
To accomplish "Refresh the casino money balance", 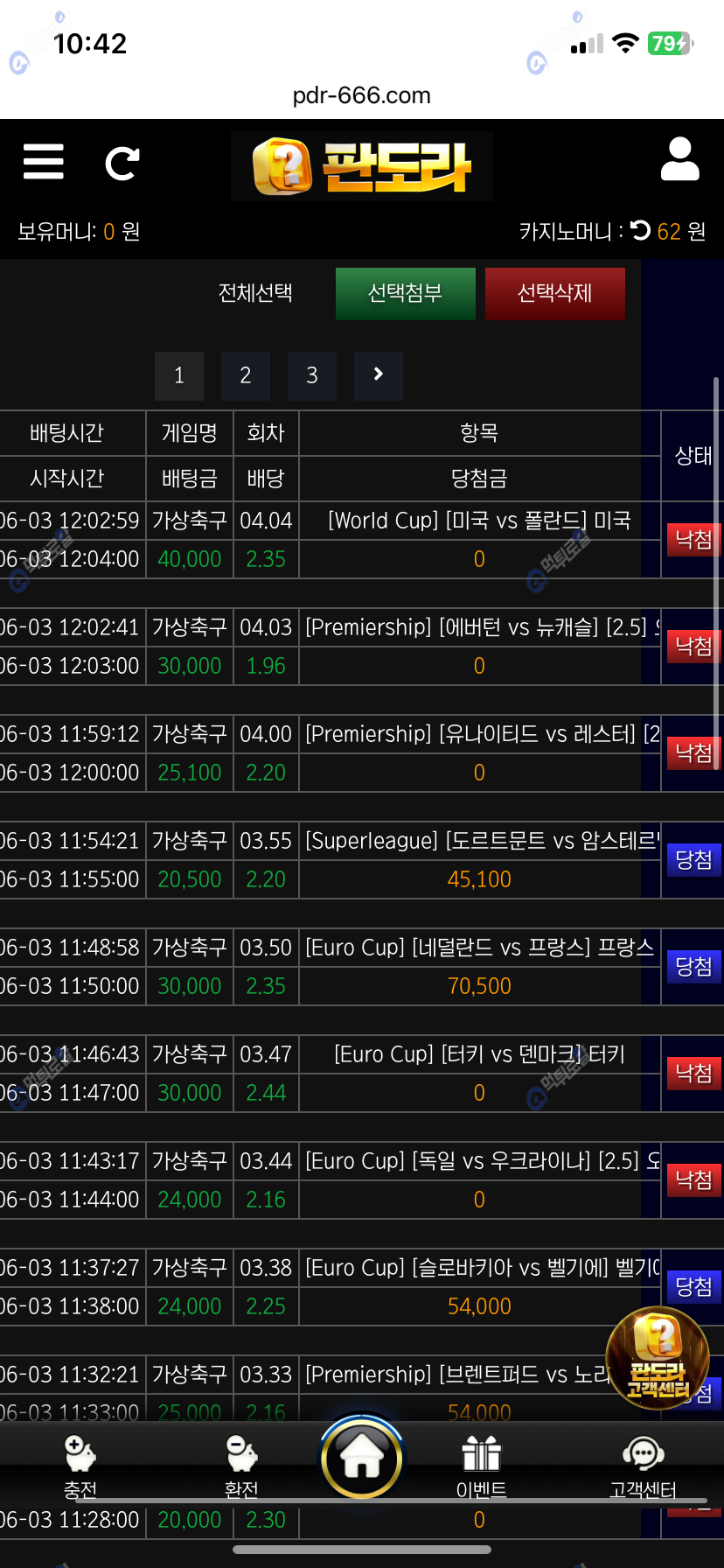I will (641, 230).
